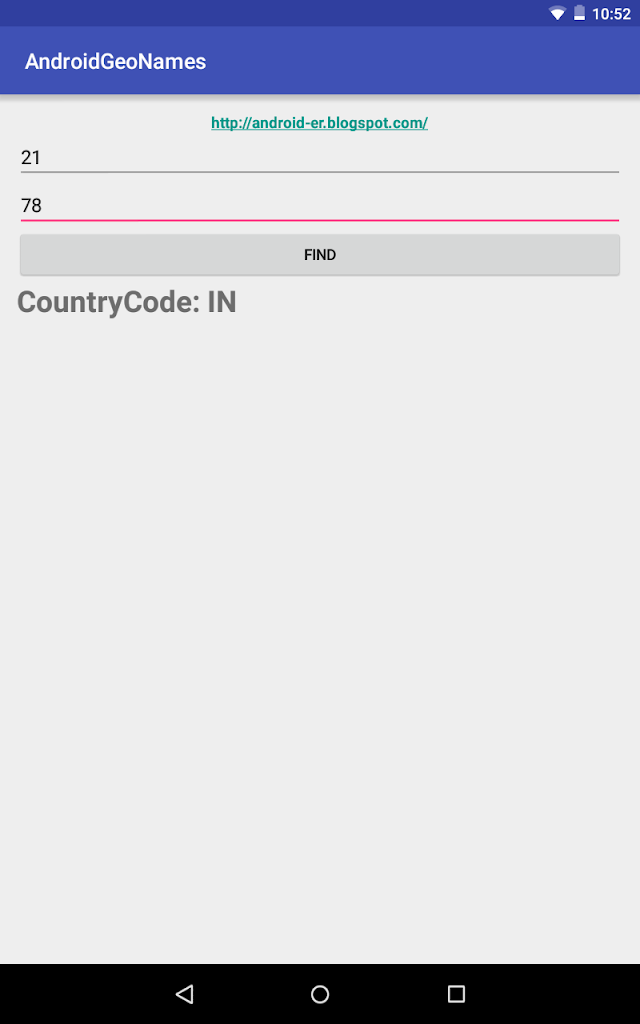Go back using the system back button

(184, 994)
